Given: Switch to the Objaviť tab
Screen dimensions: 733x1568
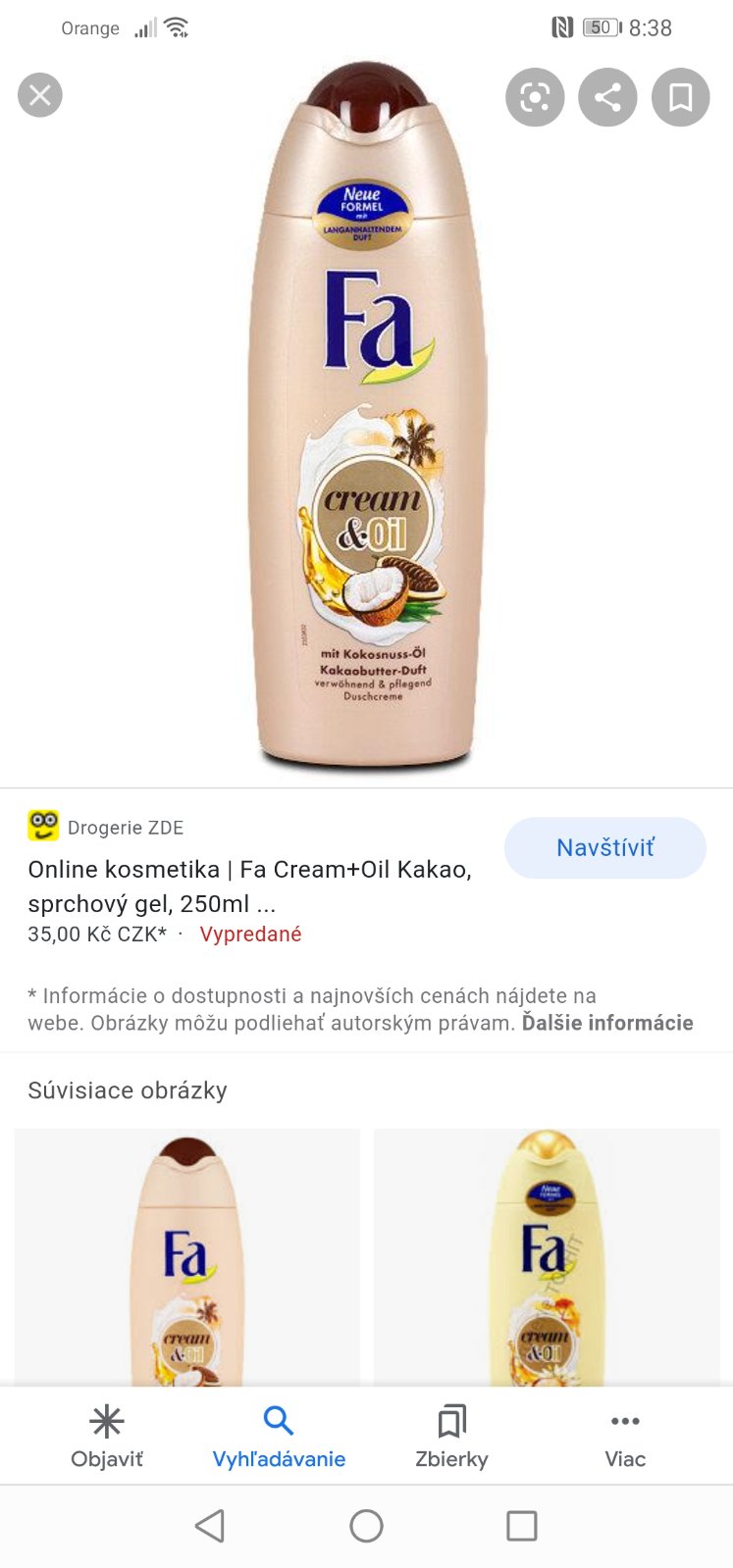Looking at the screenshot, I should (107, 1436).
